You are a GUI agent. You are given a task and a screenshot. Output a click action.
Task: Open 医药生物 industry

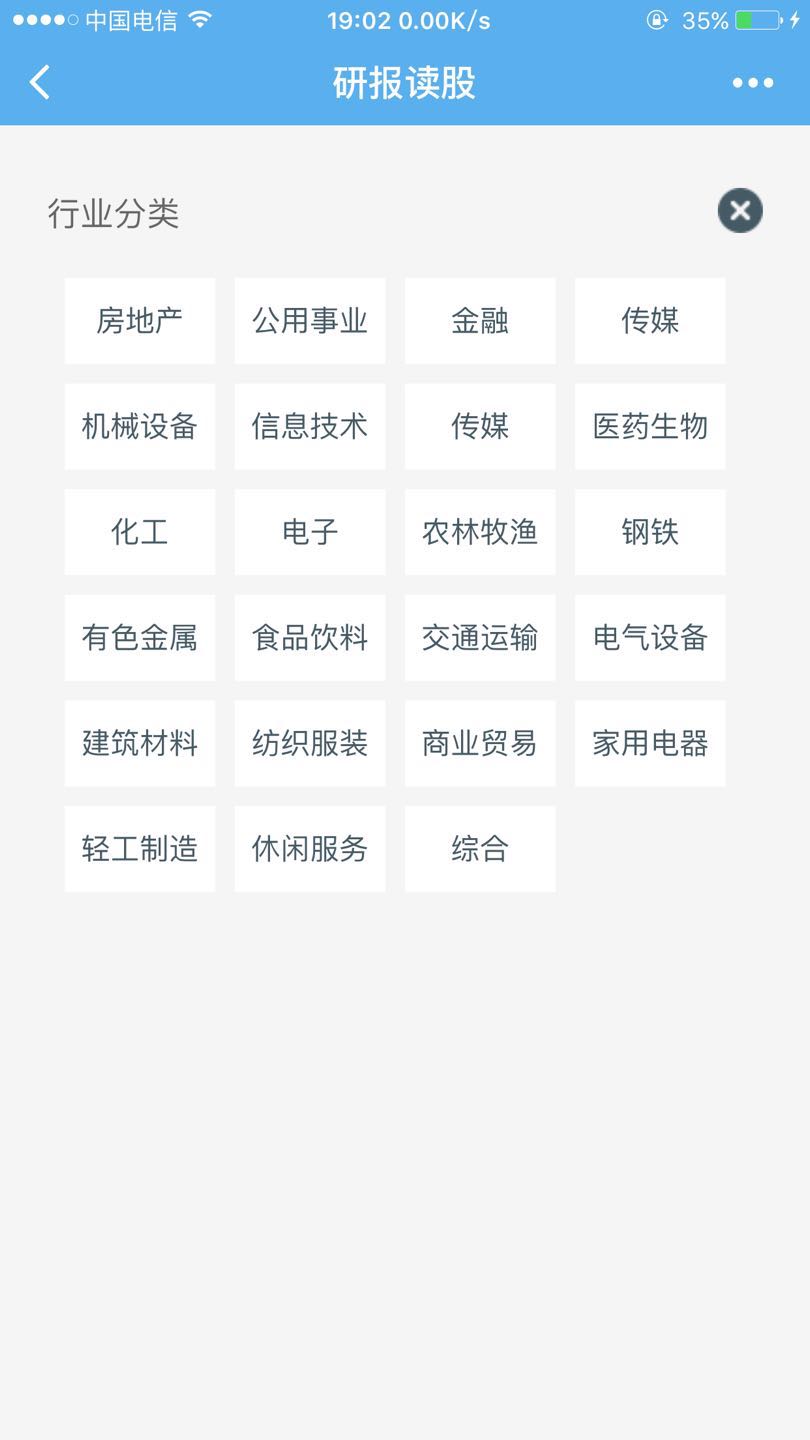pos(650,427)
